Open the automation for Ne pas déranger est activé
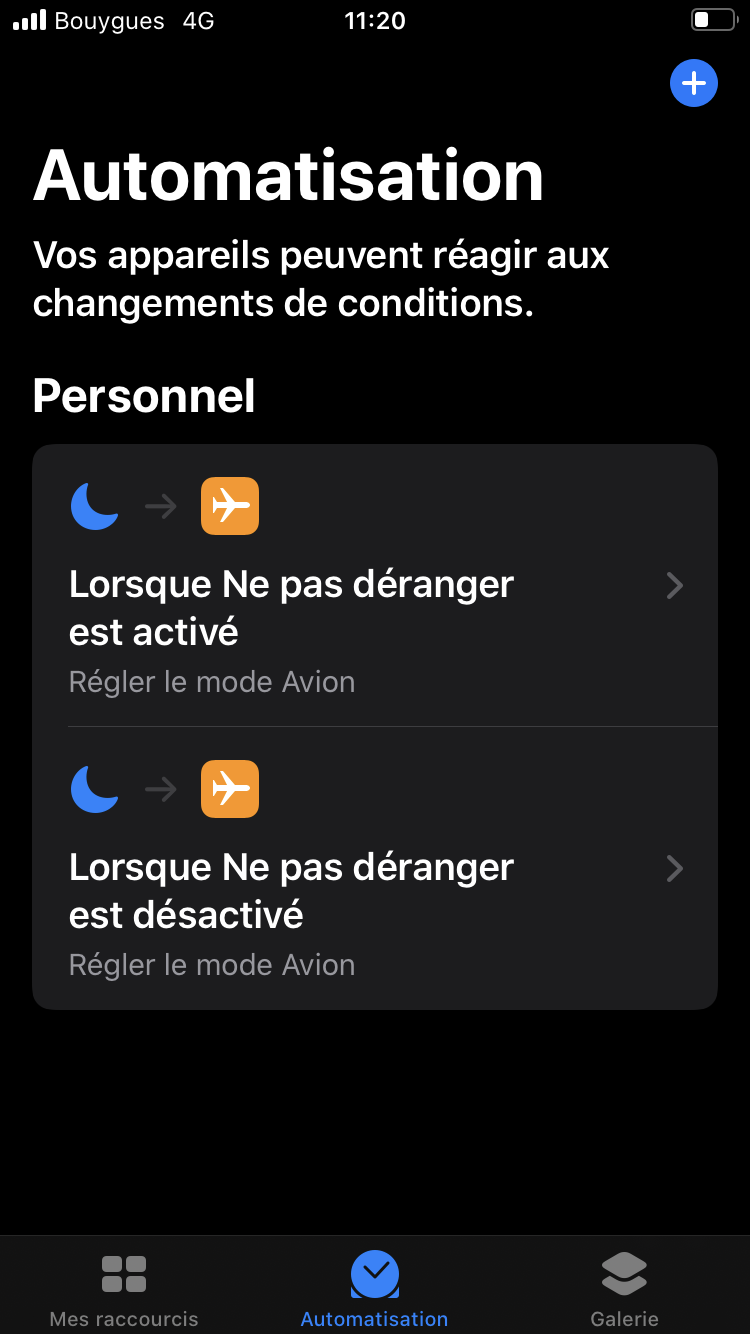The height and width of the screenshot is (1334, 750). (375, 586)
